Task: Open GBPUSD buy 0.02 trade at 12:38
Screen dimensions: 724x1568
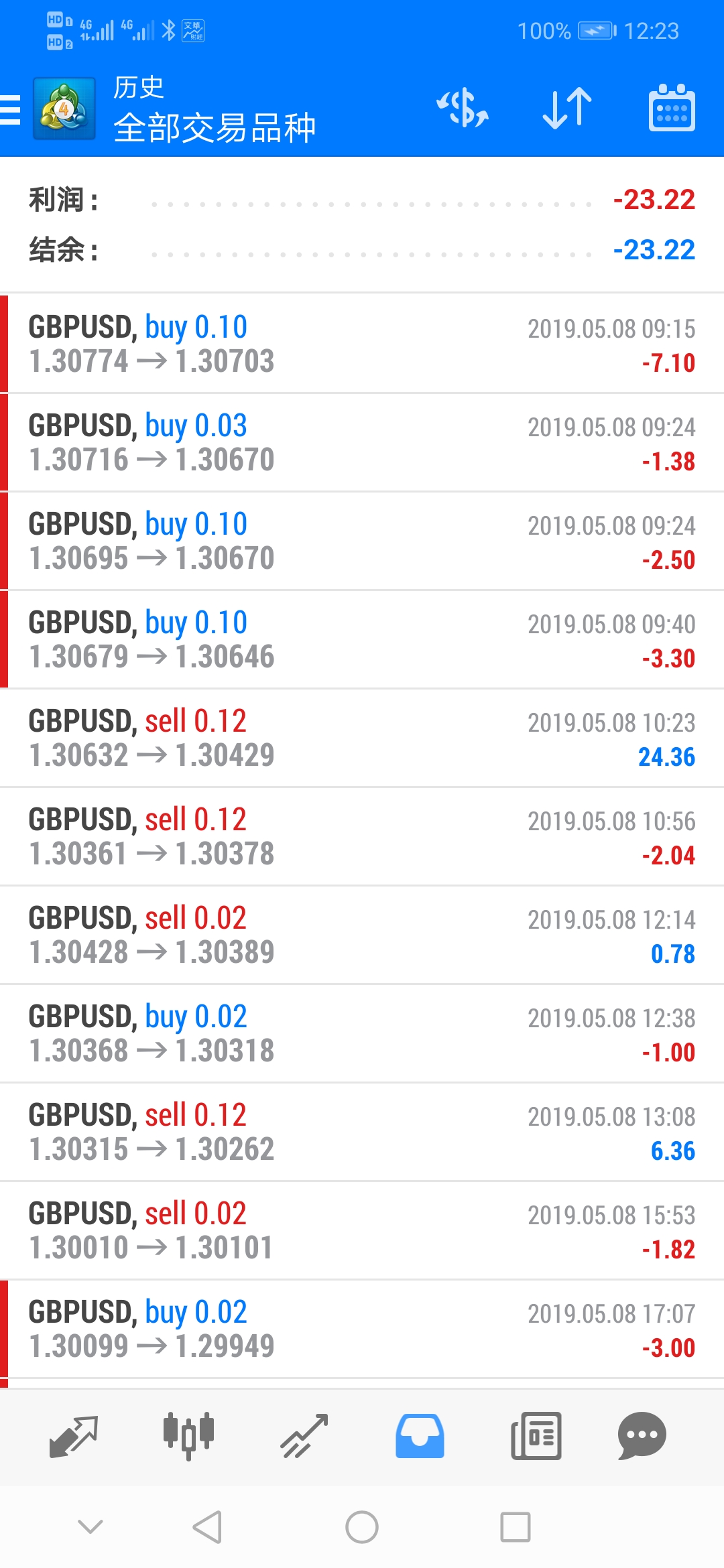Action: 362,1033
